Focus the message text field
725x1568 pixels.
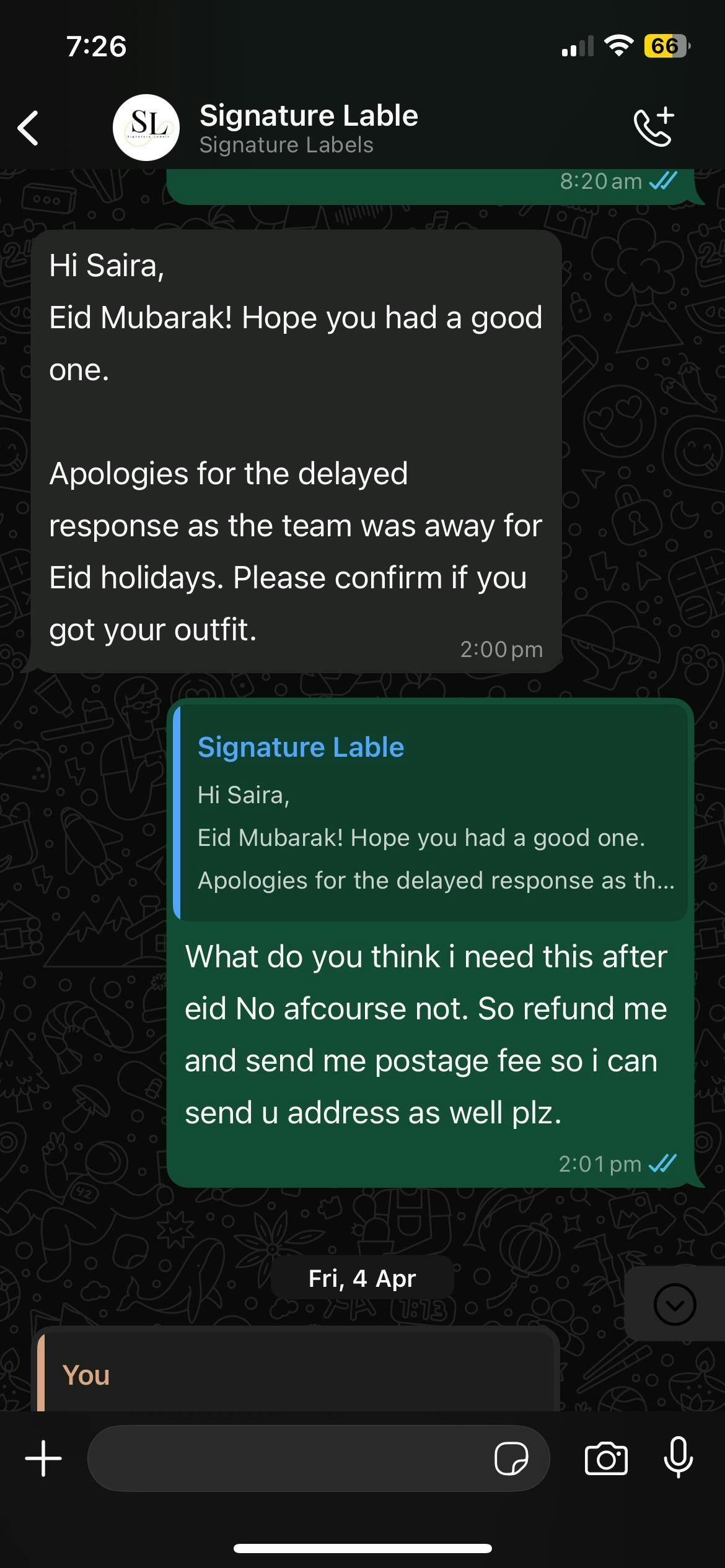(291, 1458)
